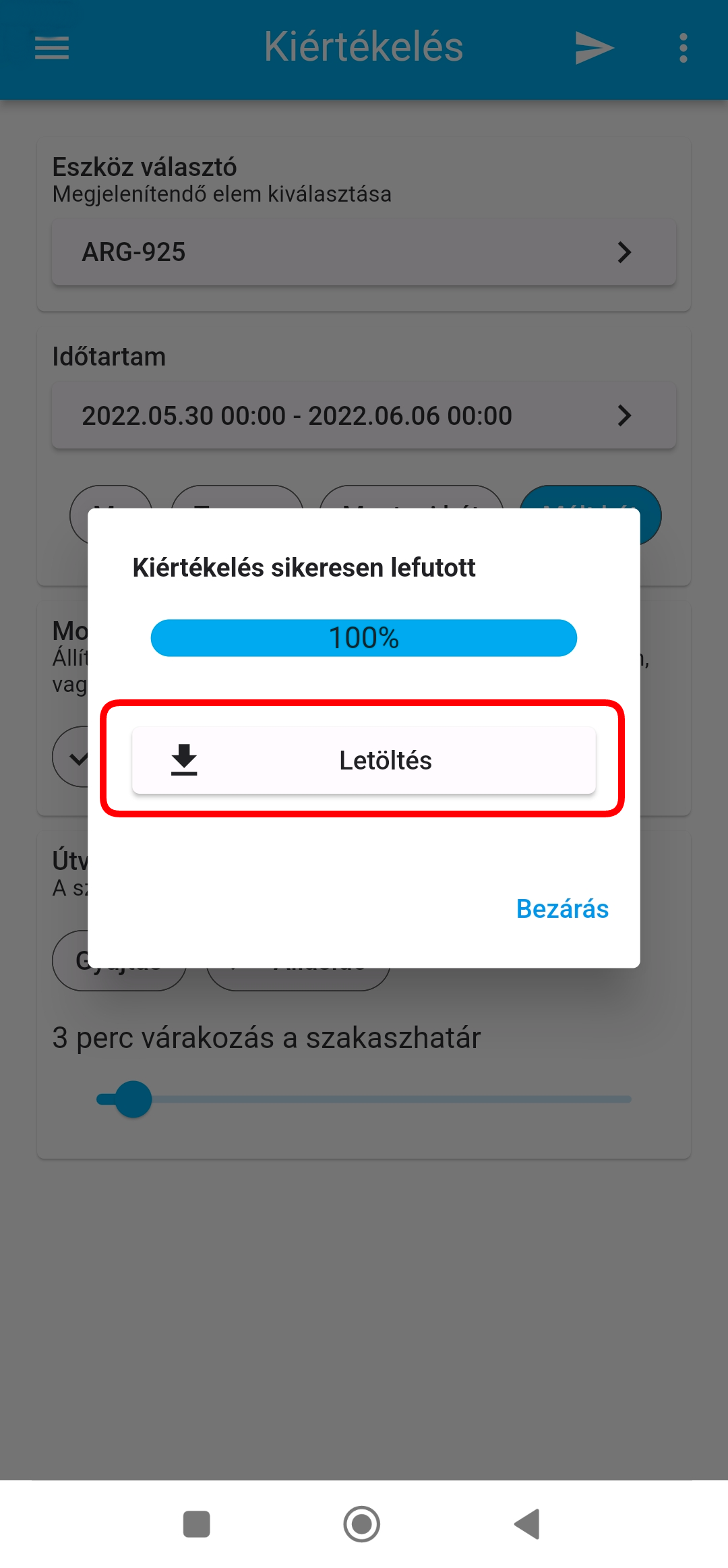
Task: Go to the system home screen
Action: coord(362,1524)
